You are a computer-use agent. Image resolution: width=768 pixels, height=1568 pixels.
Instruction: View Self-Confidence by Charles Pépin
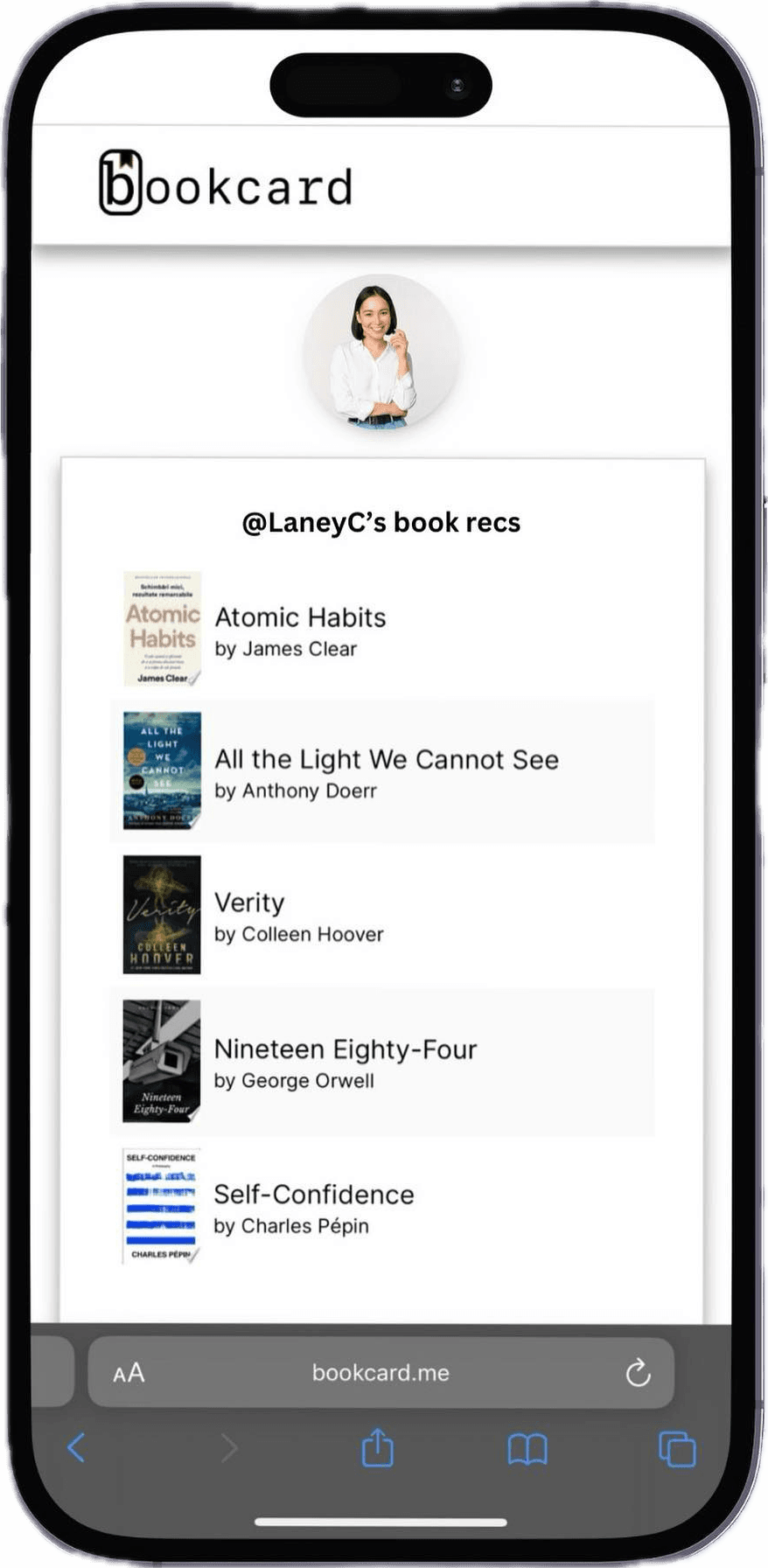click(x=313, y=1207)
